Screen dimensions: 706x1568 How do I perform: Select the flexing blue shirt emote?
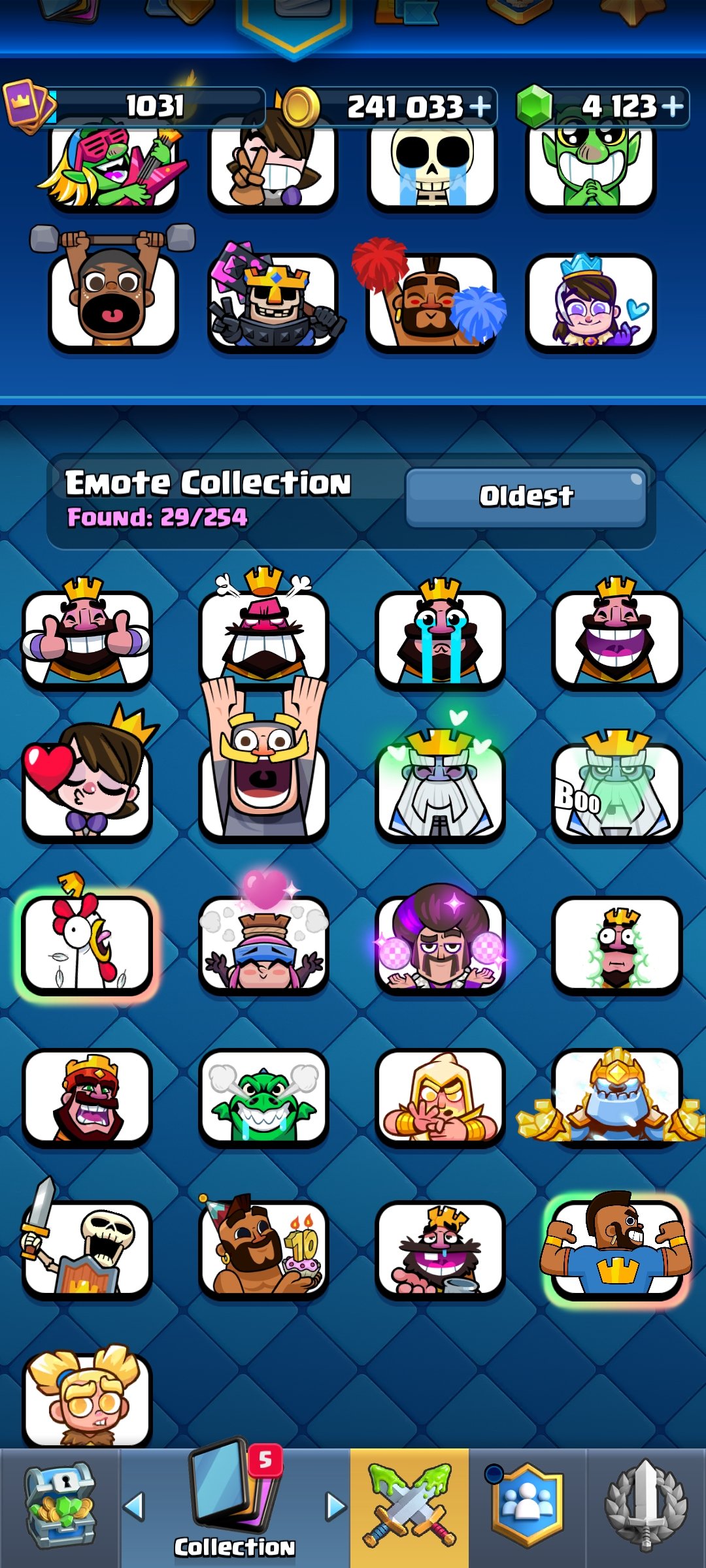[x=616, y=1245]
